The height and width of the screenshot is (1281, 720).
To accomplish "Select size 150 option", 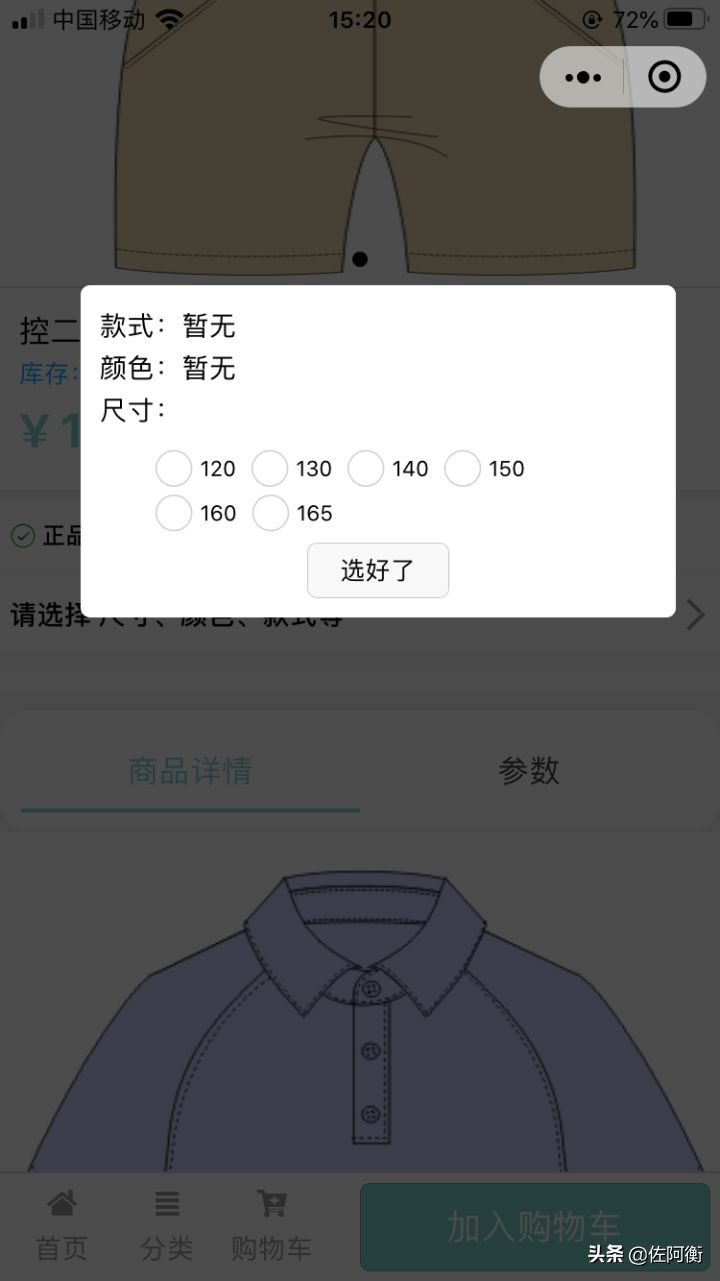I will click(x=462, y=468).
